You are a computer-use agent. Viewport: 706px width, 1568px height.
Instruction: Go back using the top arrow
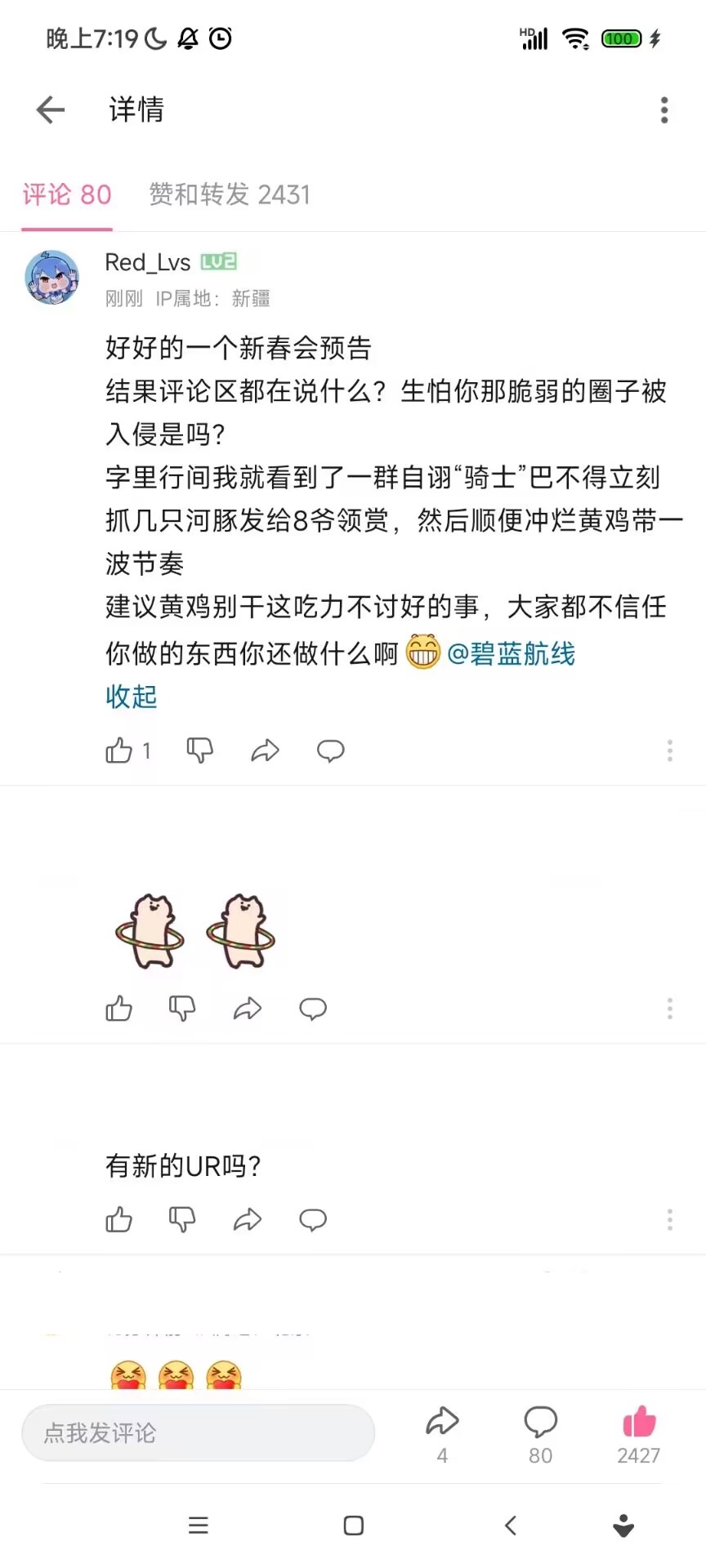pos(51,109)
